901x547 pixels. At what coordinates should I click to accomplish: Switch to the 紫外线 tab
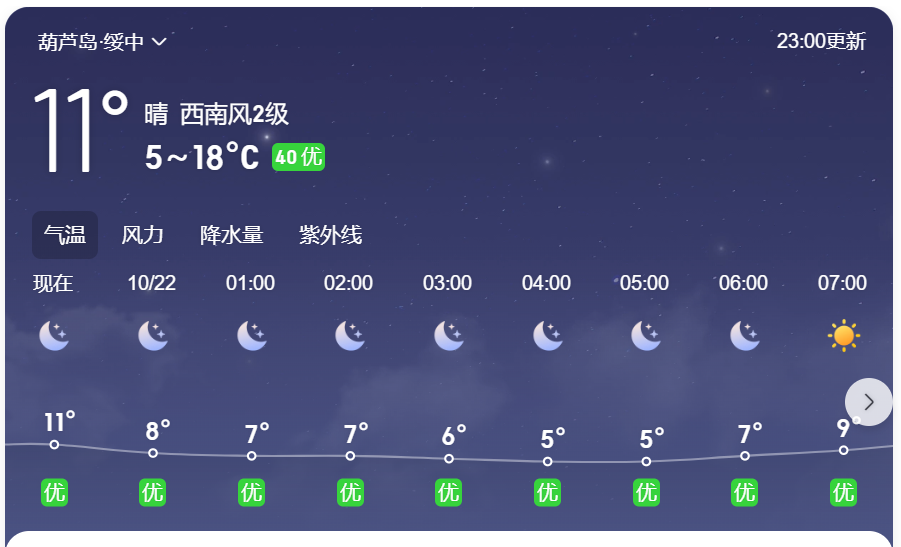330,236
